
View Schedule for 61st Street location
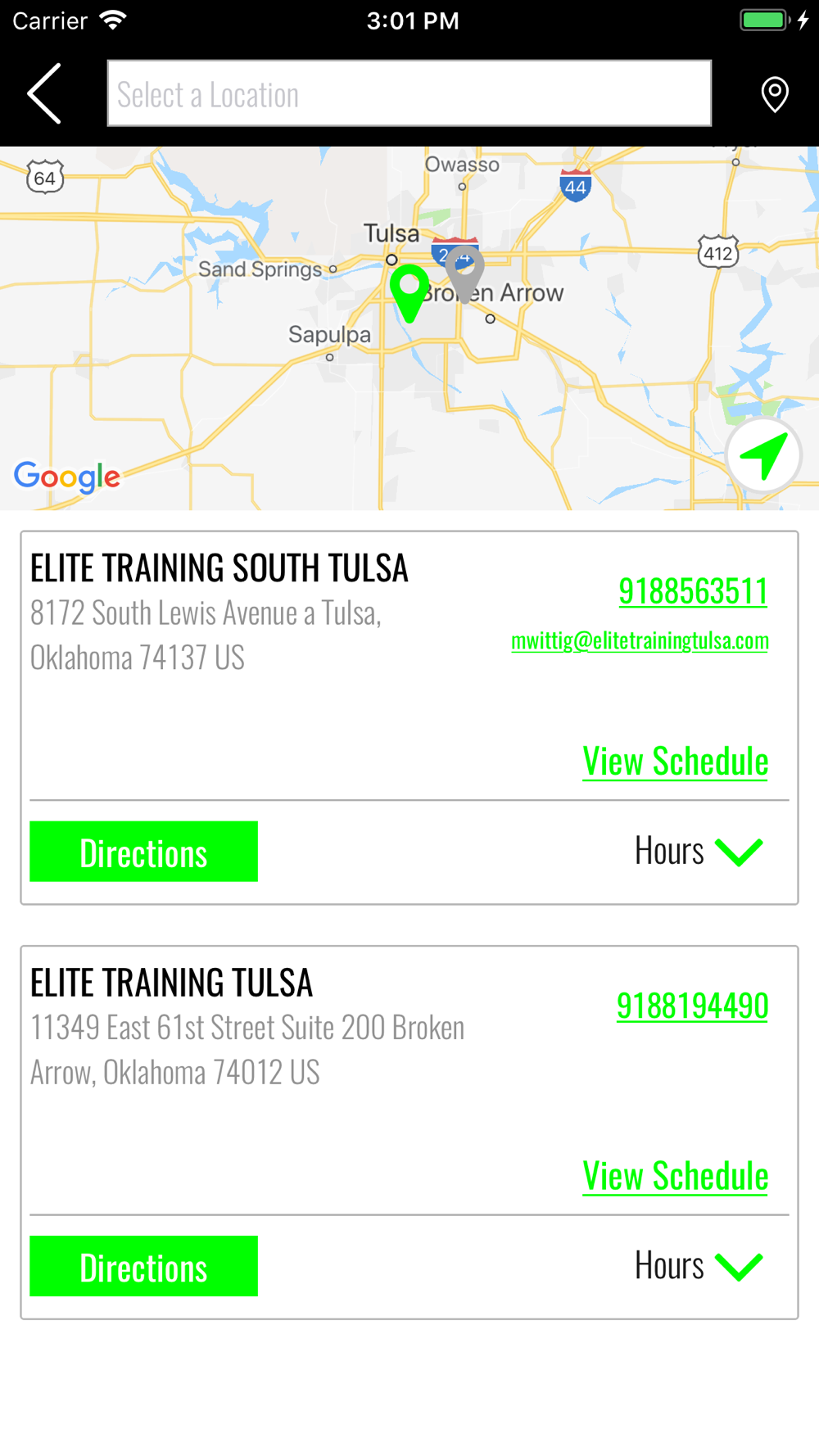coord(676,1176)
